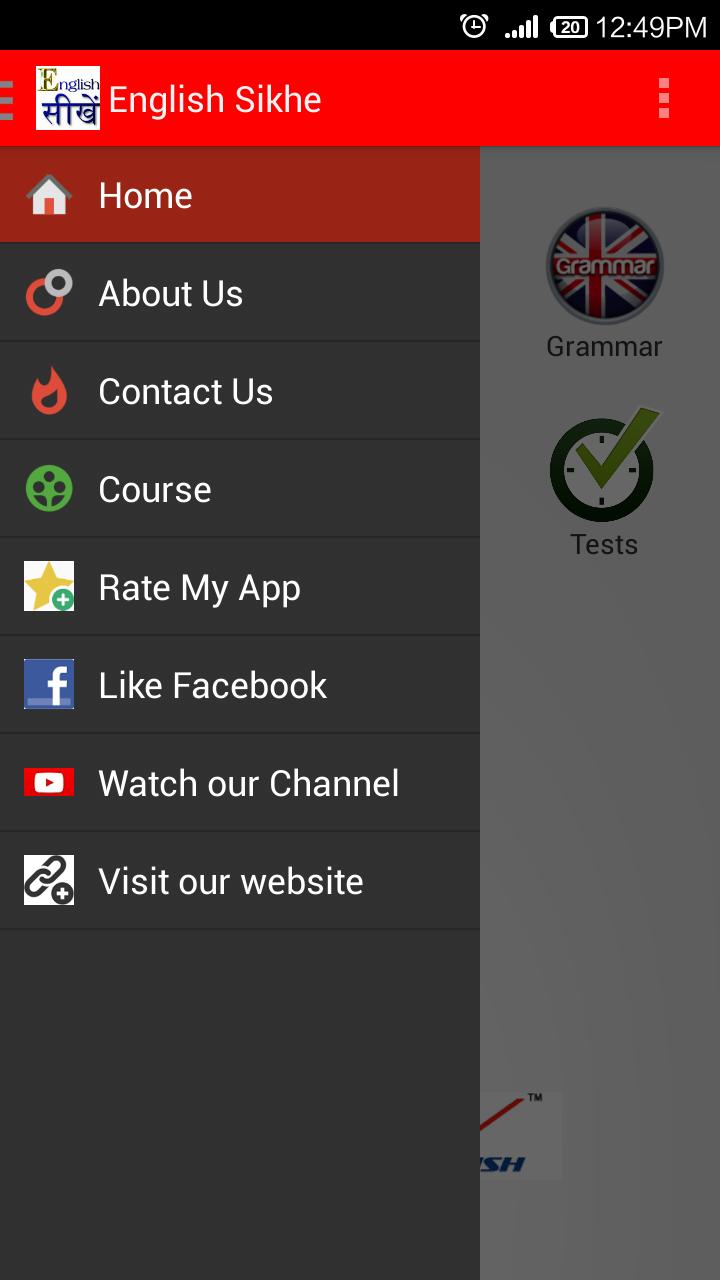720x1280 pixels.
Task: Select the About Us icon
Action: coord(47,293)
